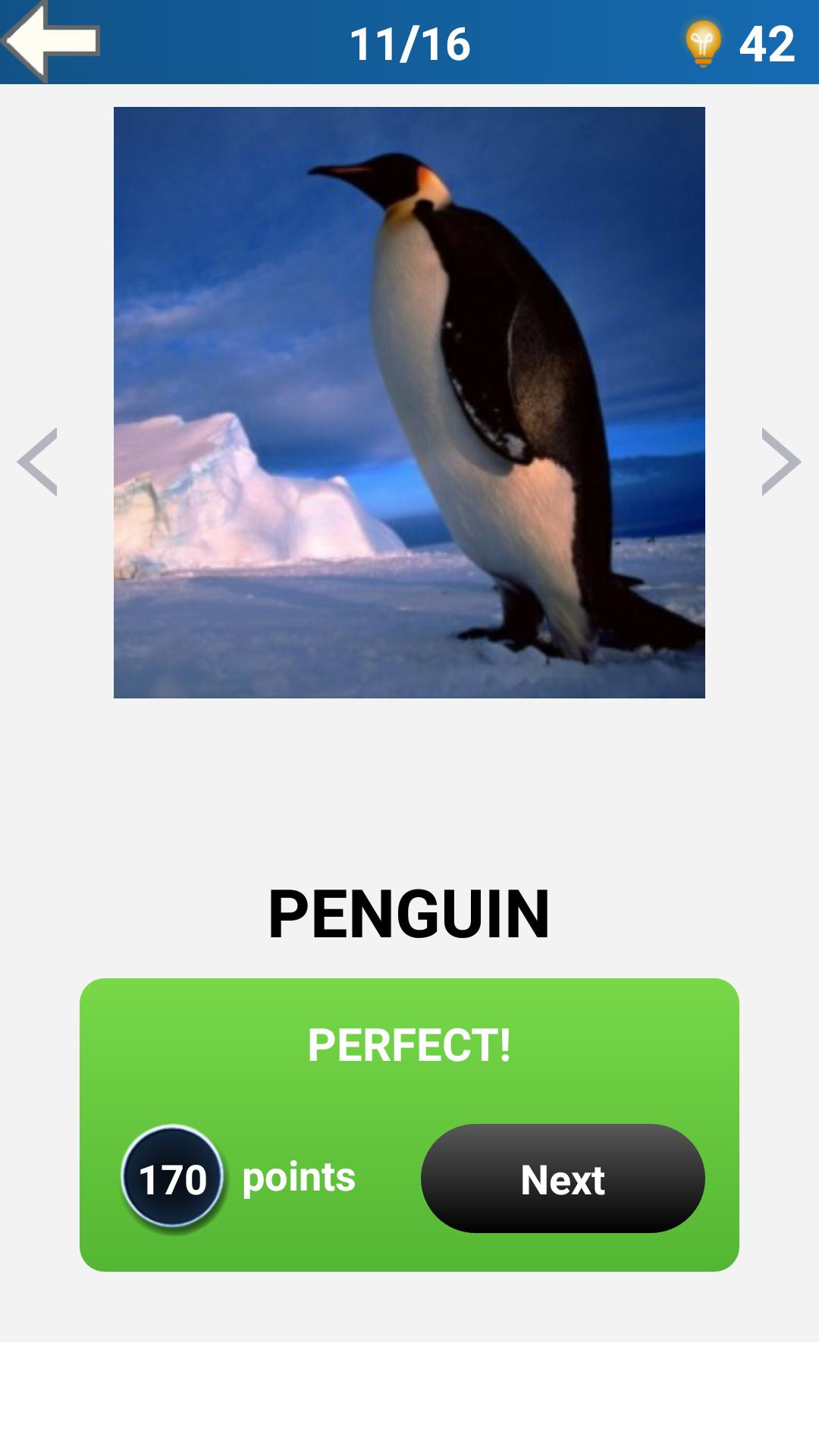The width and height of the screenshot is (819, 1456).
Task: Go back using the top-left arrow
Action: coord(50,41)
